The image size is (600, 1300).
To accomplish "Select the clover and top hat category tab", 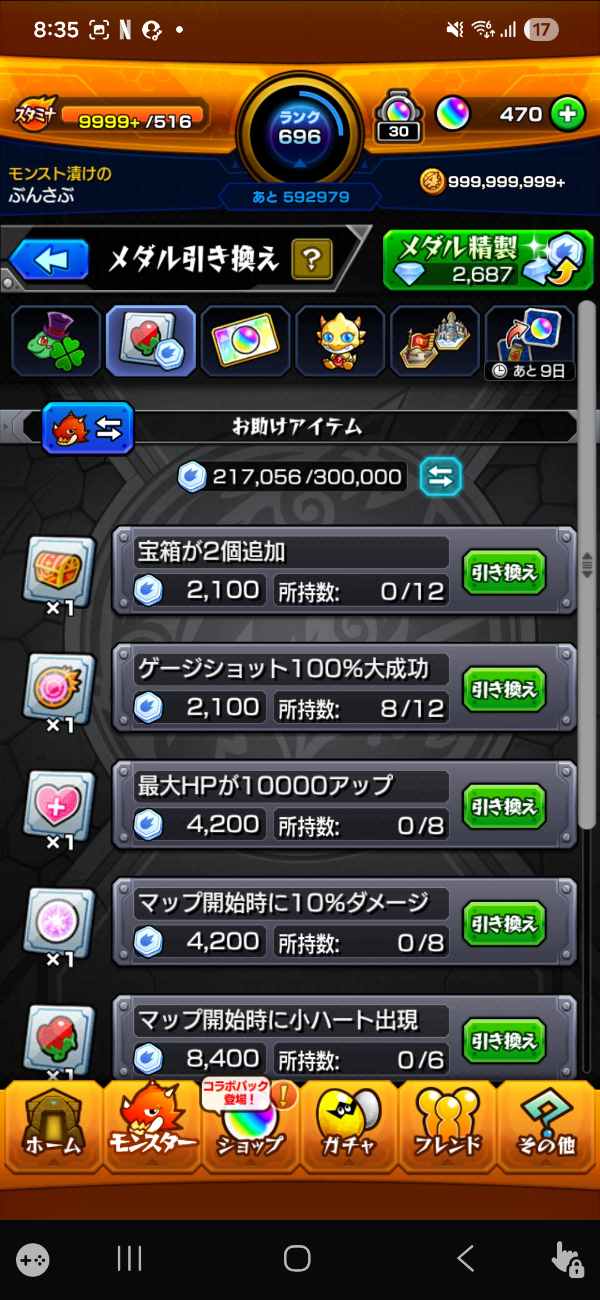I will pyautogui.click(x=56, y=341).
